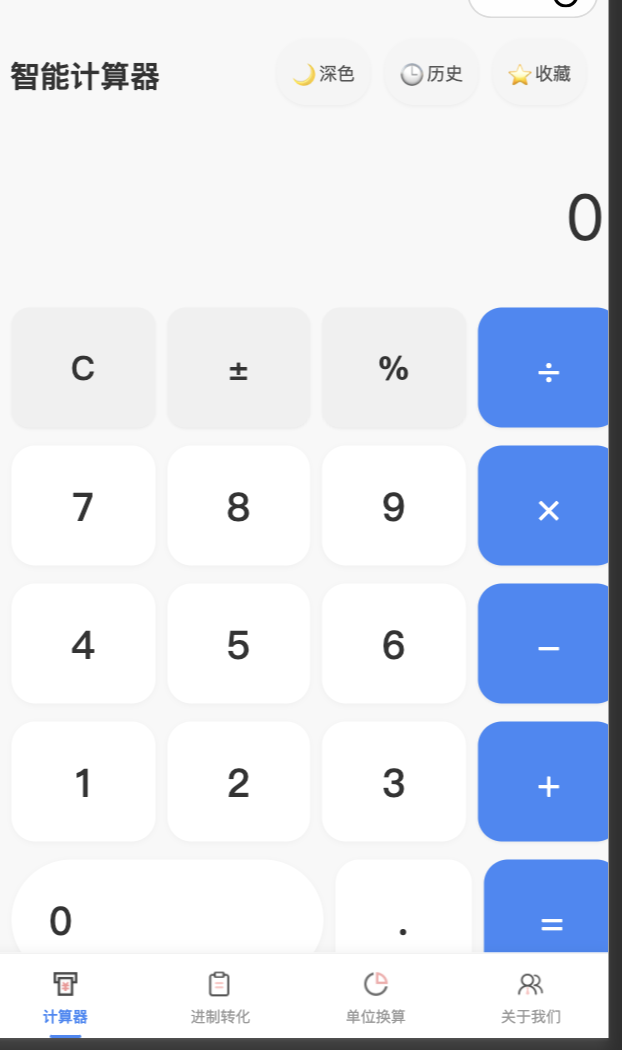622x1050 pixels.
Task: Enter digit 5
Action: 238,644
